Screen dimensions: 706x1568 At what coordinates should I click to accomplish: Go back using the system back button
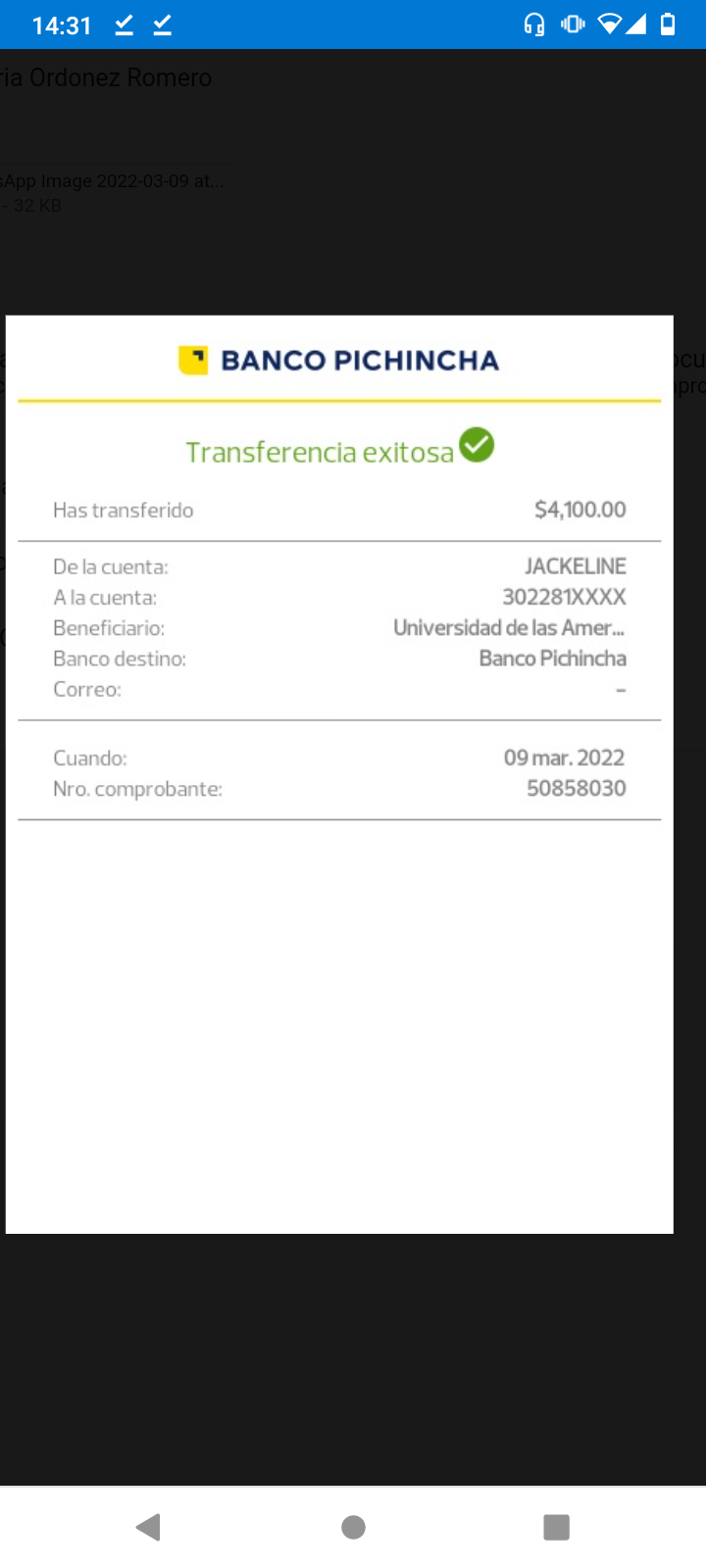click(x=149, y=1527)
